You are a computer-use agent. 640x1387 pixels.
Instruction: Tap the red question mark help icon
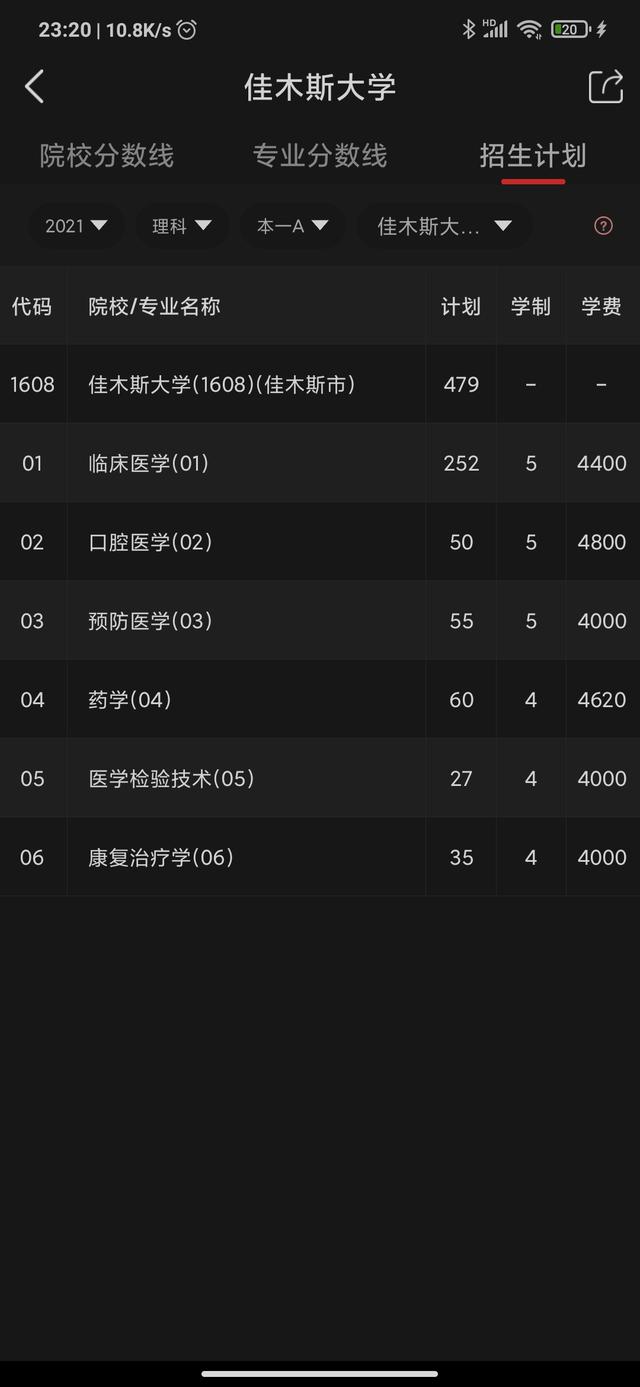point(603,226)
